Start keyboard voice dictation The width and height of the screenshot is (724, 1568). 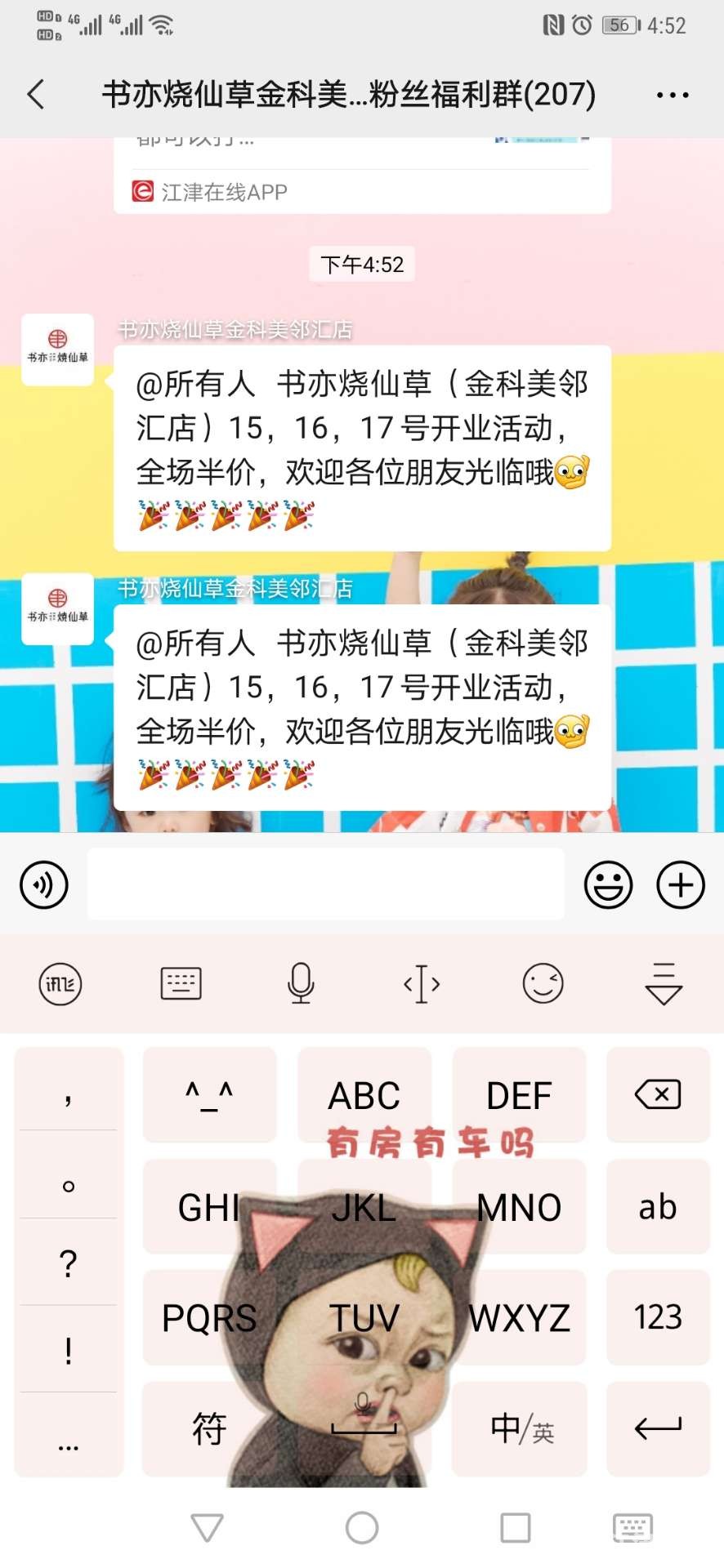301,983
